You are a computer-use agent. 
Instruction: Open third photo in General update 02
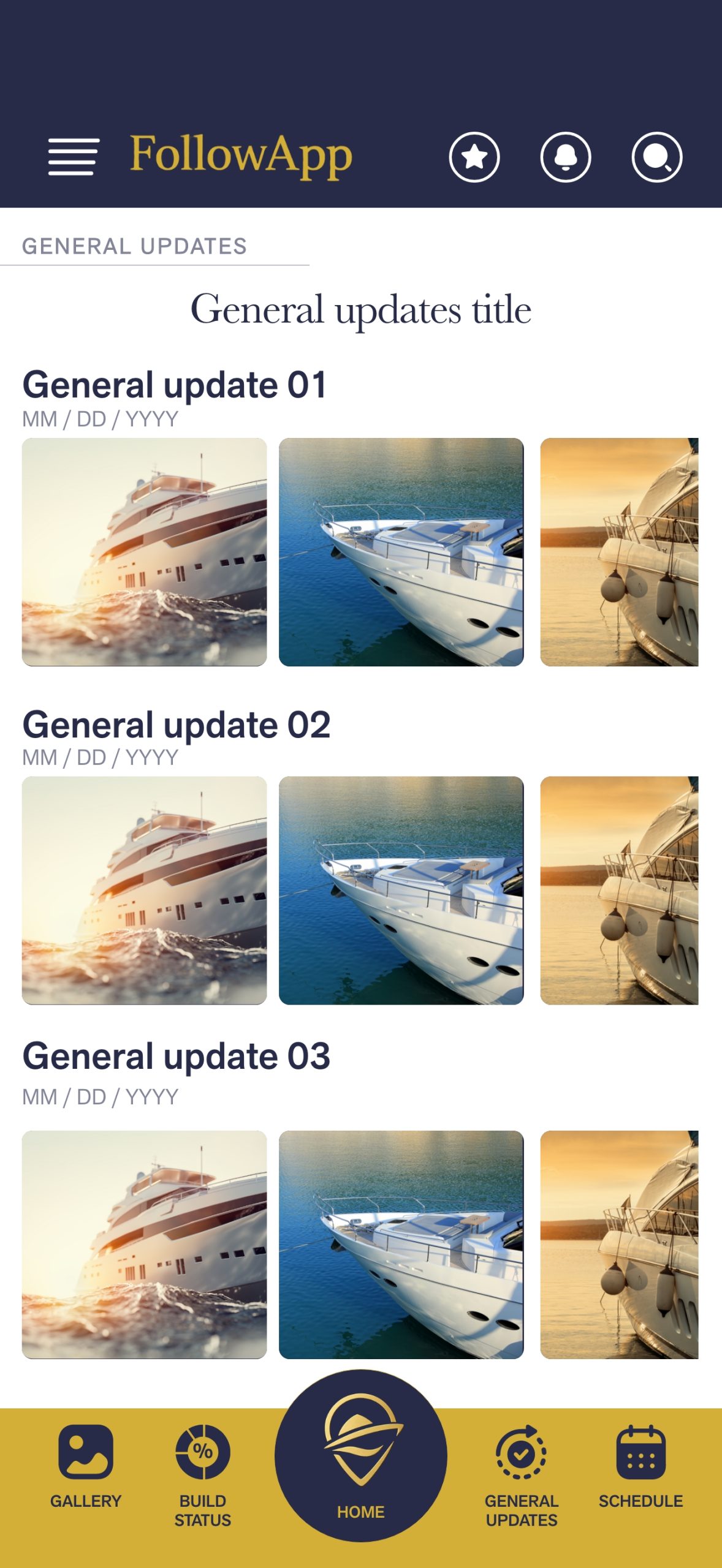(x=619, y=891)
